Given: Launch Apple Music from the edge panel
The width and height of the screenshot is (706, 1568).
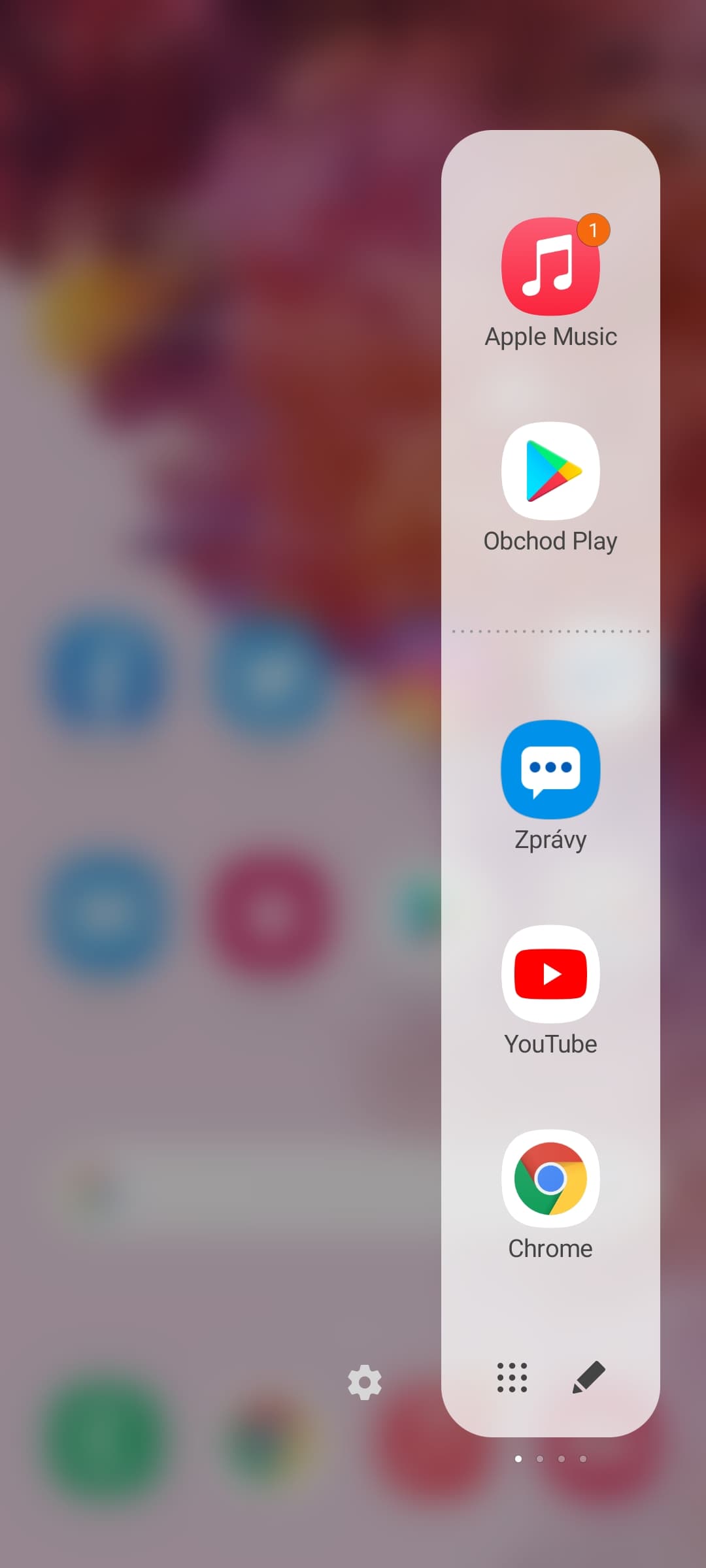Looking at the screenshot, I should pyautogui.click(x=550, y=267).
